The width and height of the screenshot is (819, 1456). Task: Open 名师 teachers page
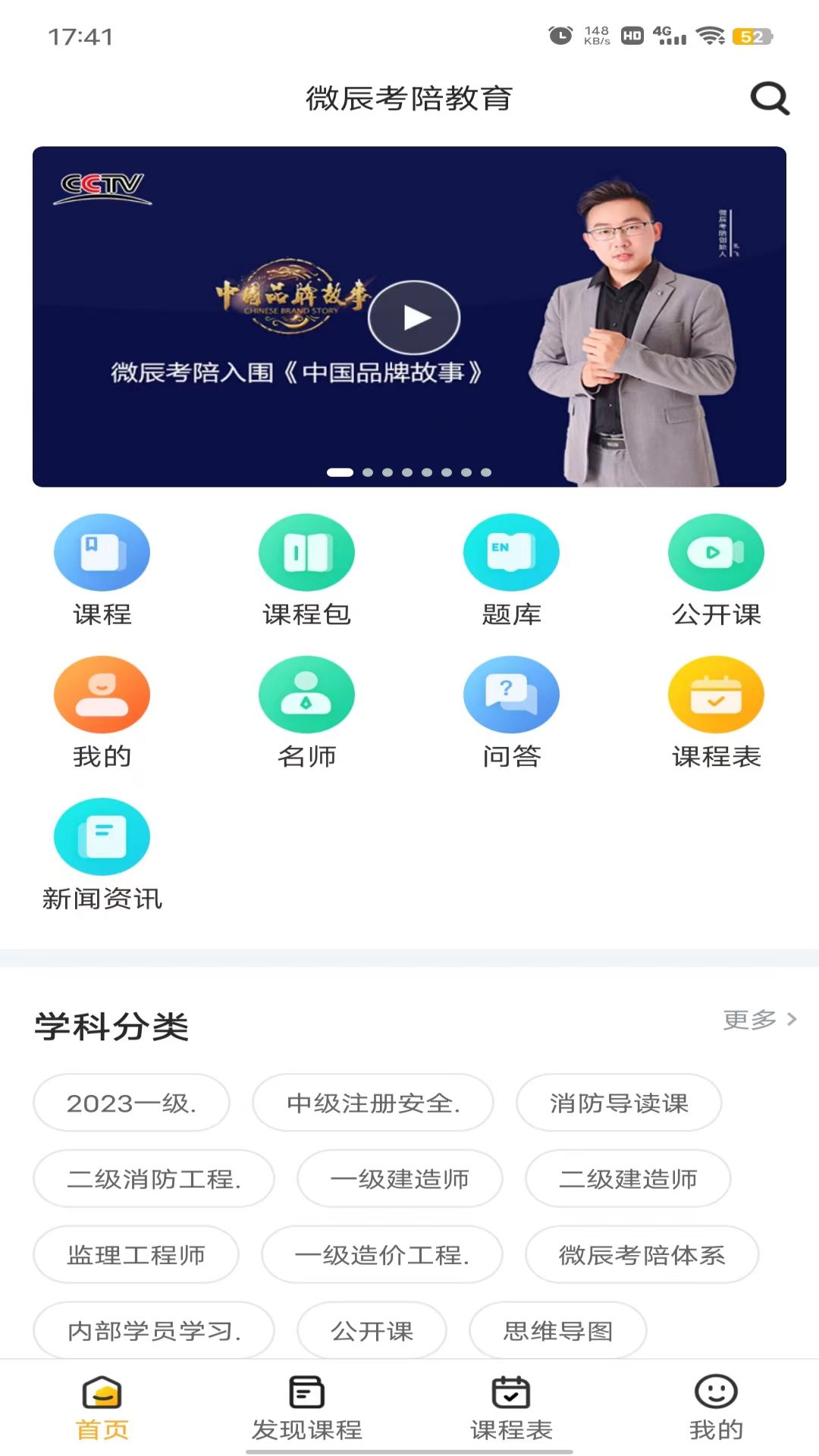tap(306, 712)
